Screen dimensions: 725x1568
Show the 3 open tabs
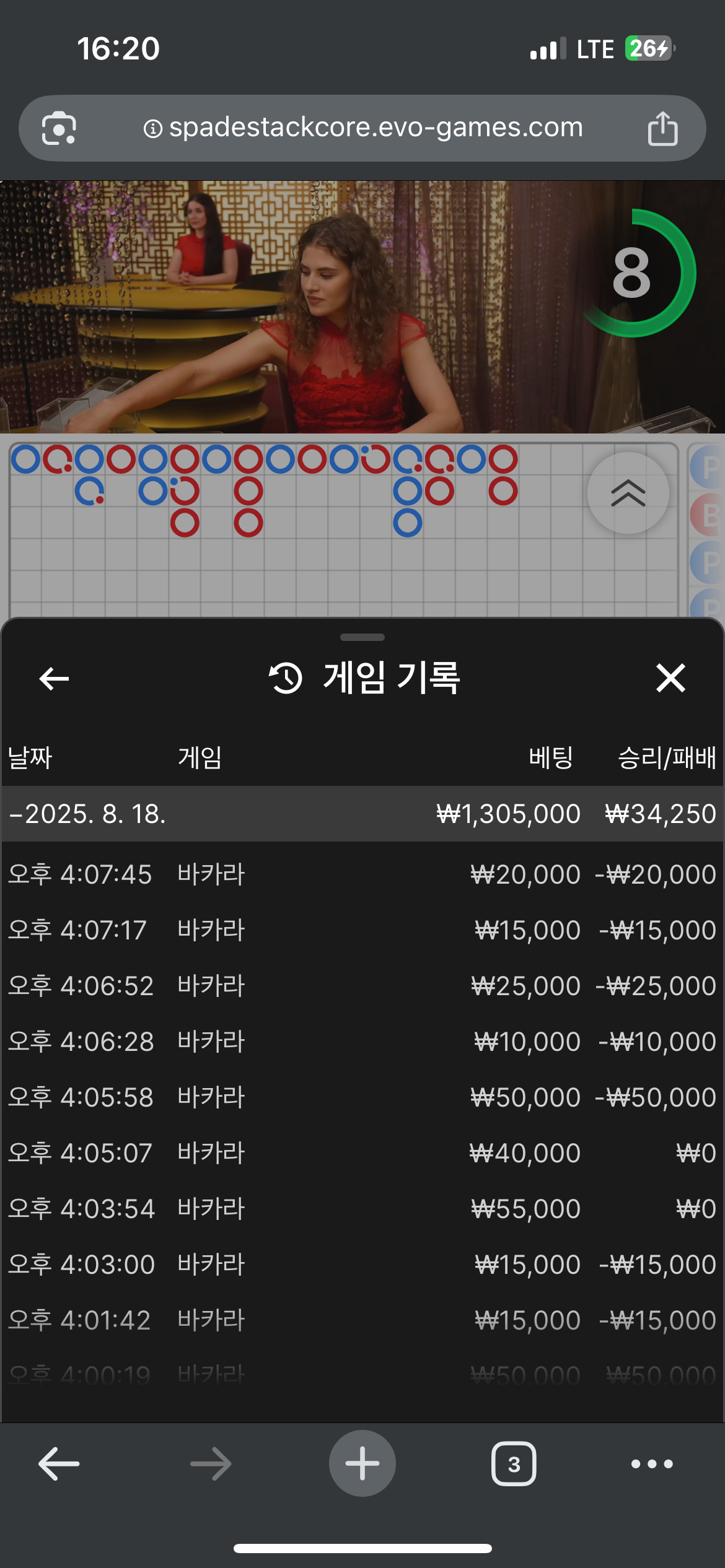pyautogui.click(x=514, y=1464)
